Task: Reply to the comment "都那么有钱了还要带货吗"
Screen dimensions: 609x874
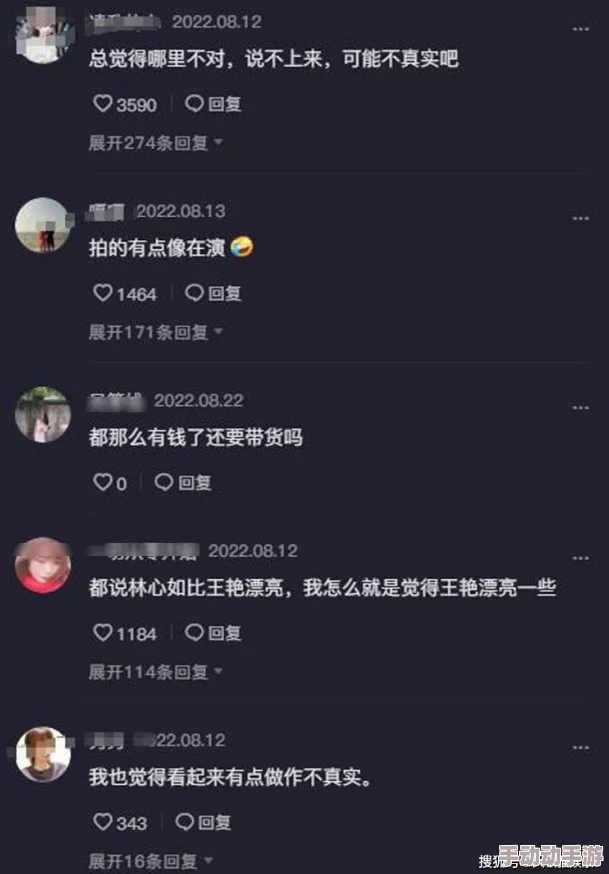Action: pos(184,483)
